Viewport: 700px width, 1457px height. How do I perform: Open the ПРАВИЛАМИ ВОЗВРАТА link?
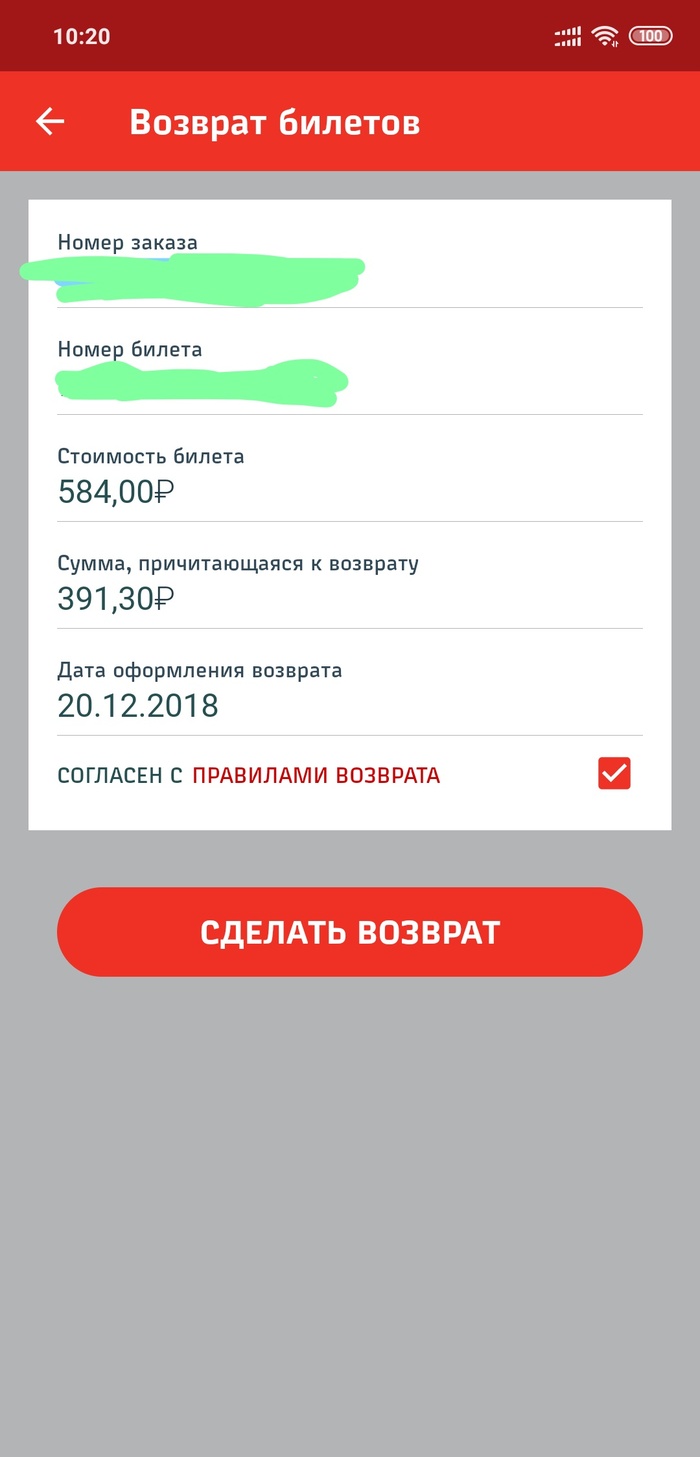pyautogui.click(x=315, y=775)
